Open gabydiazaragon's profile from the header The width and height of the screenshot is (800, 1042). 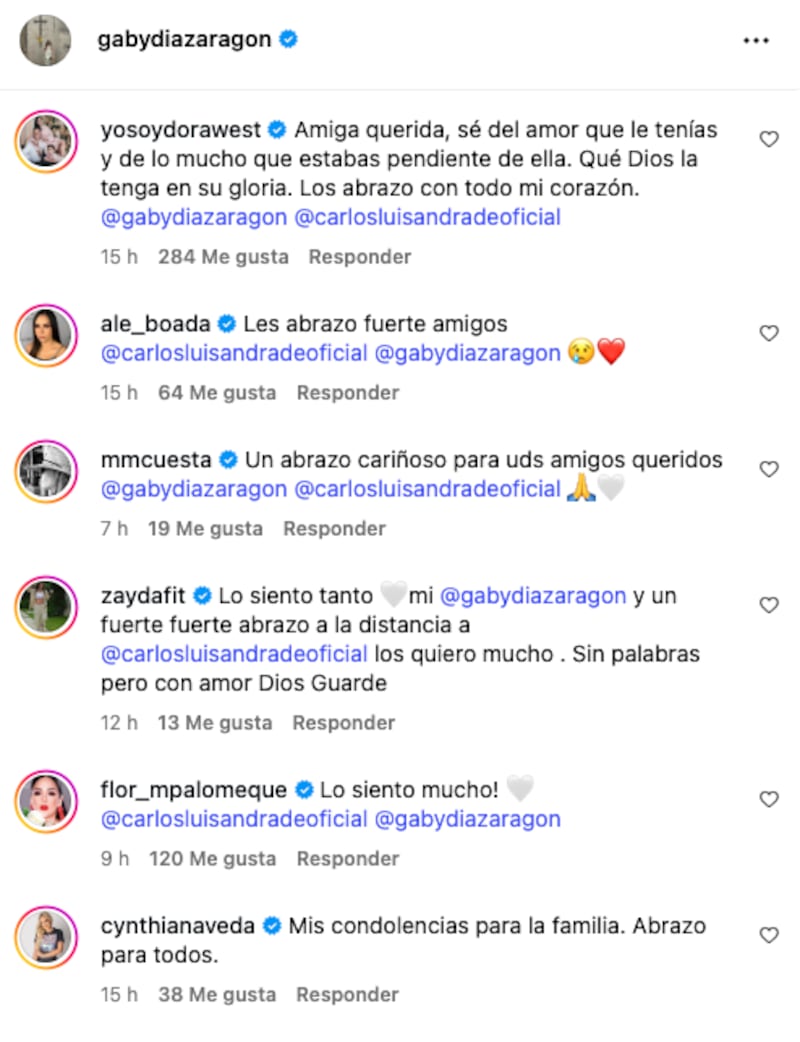point(184,40)
